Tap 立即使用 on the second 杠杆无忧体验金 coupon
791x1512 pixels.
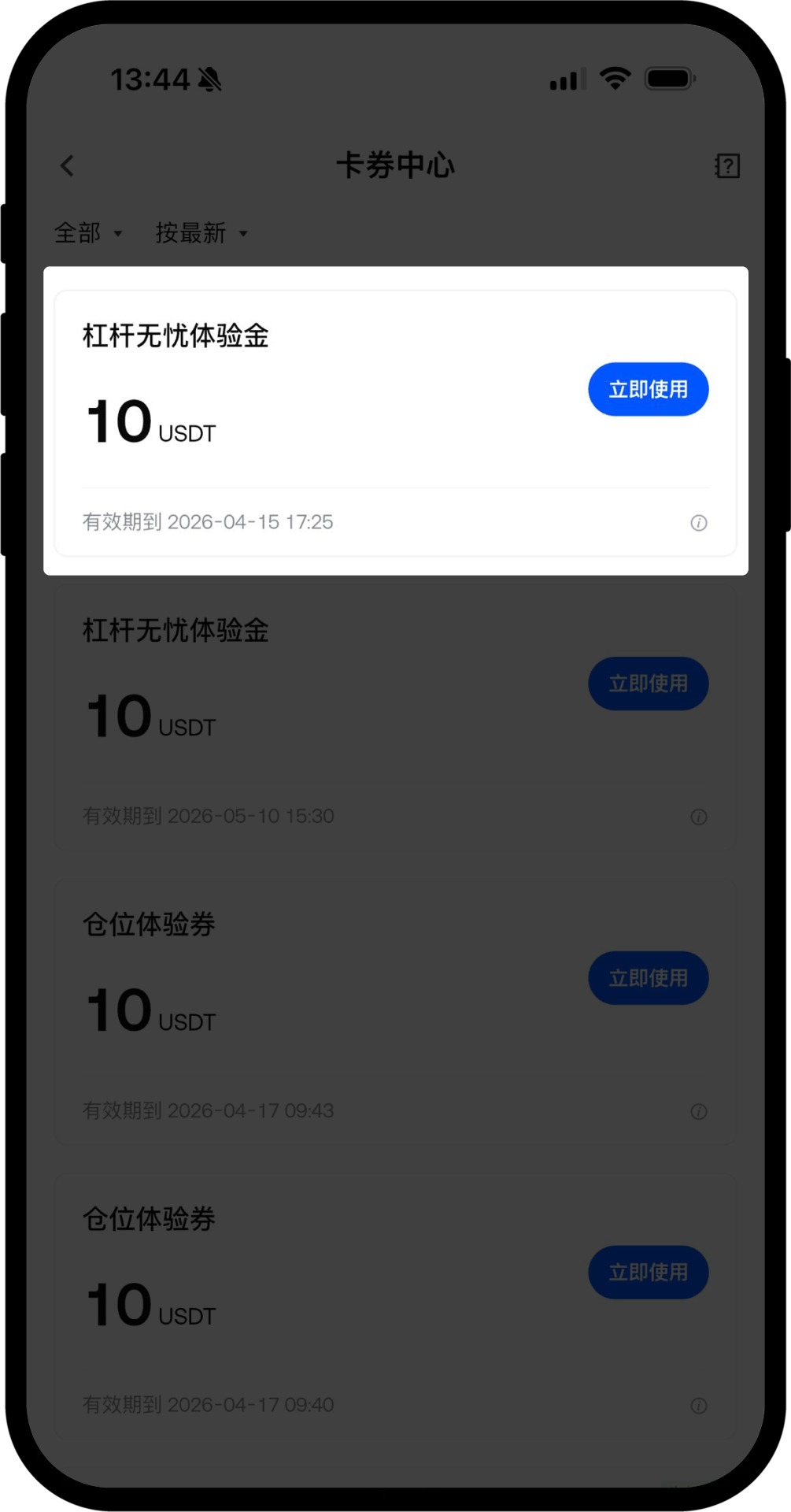[648, 684]
